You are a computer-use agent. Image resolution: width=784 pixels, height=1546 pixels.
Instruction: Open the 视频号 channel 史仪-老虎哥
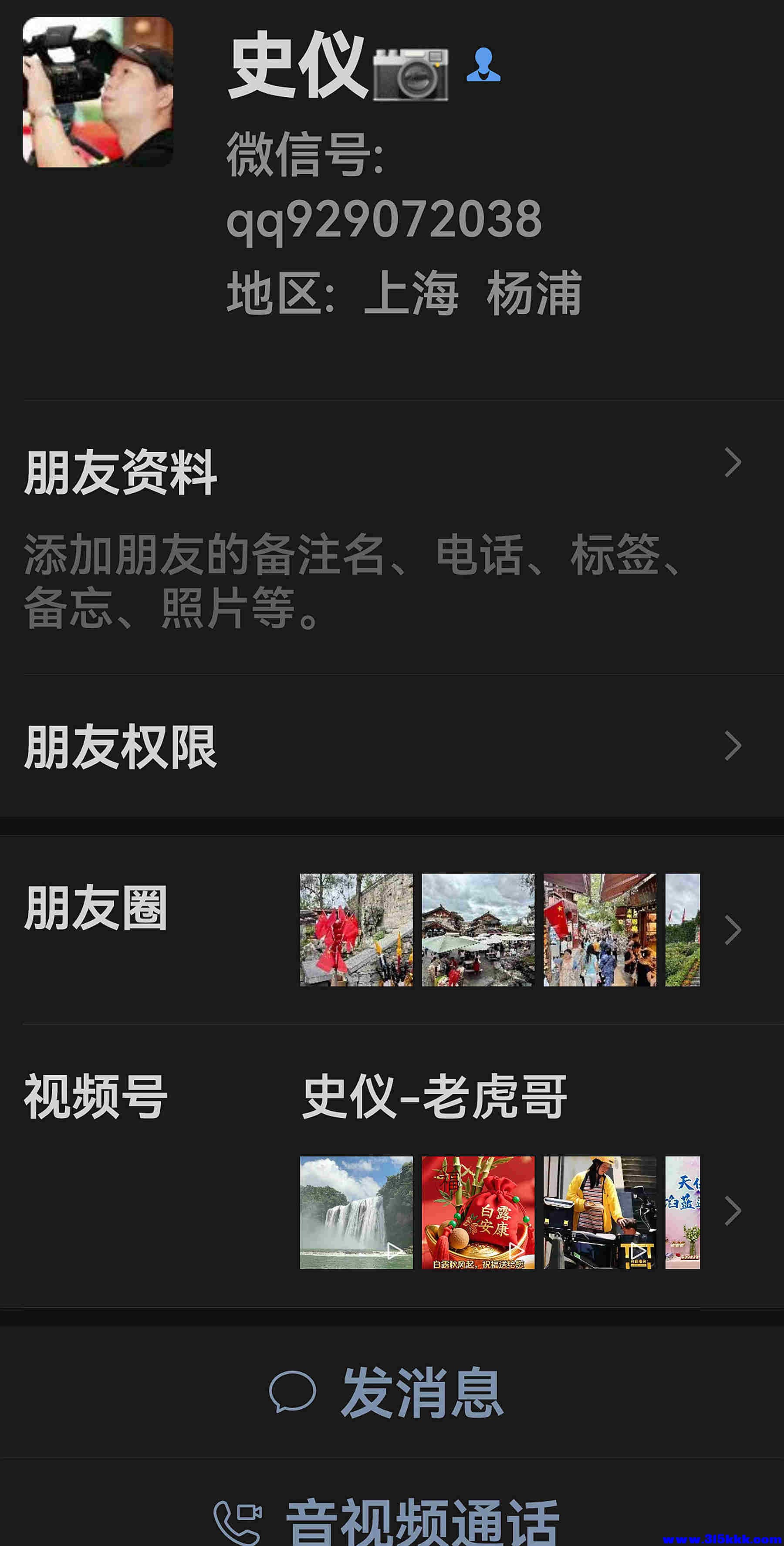[434, 1096]
